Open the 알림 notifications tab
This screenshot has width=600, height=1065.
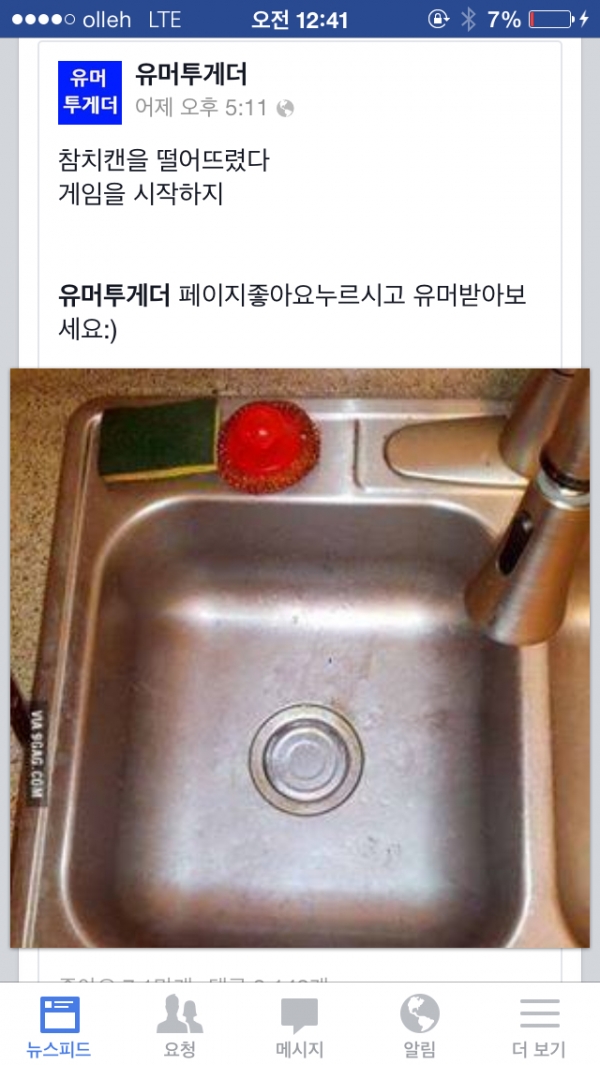click(x=420, y=1026)
